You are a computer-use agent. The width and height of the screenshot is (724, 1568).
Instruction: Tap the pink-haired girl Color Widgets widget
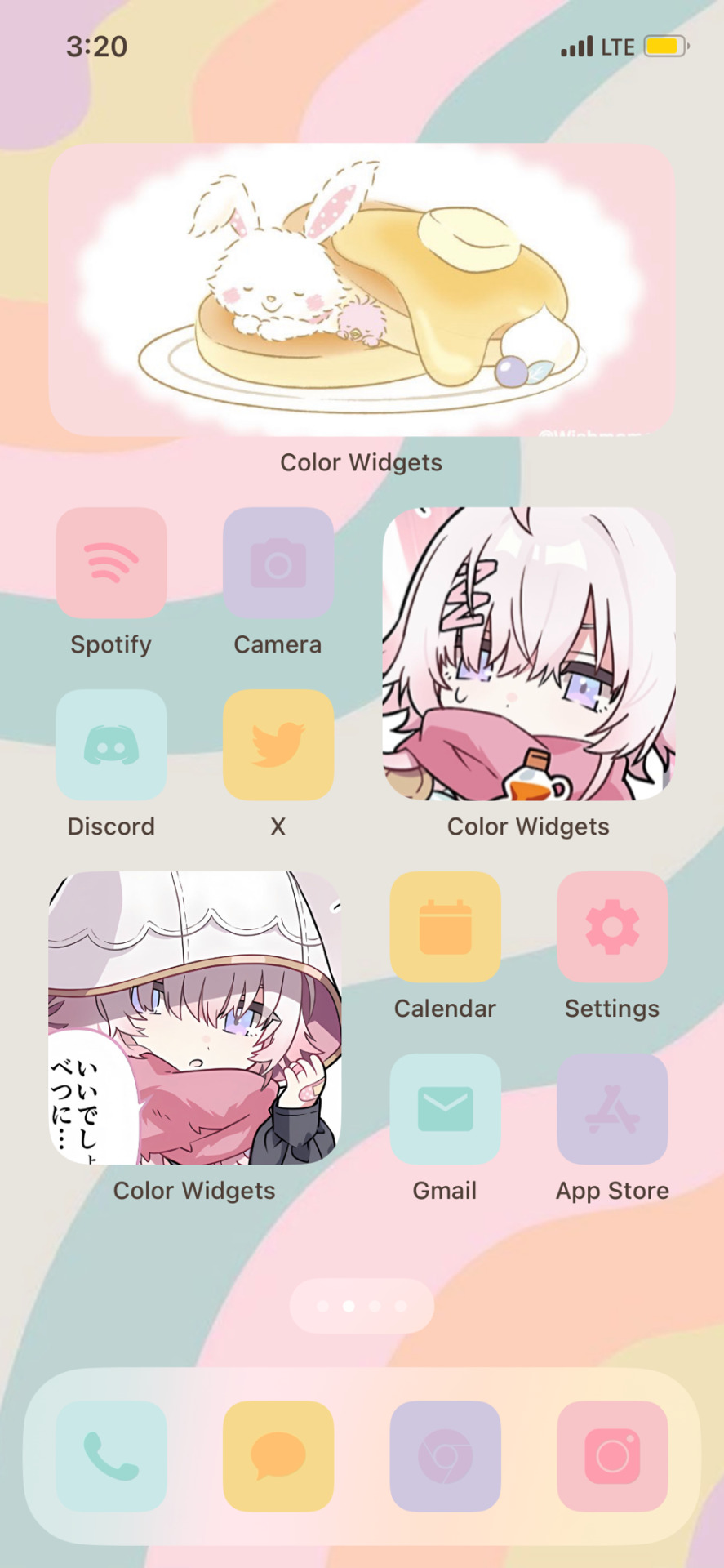(529, 653)
